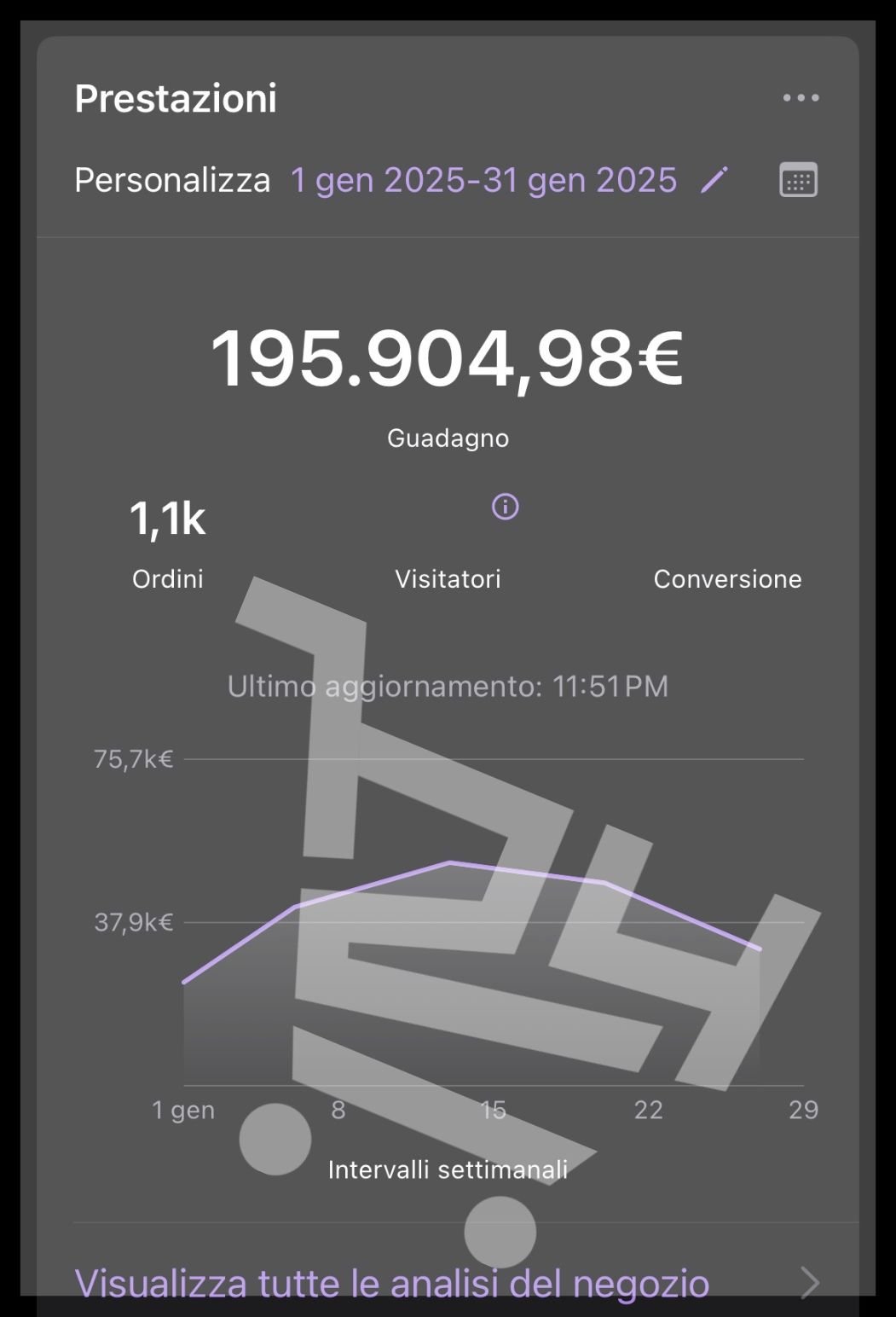This screenshot has height=1317, width=896.
Task: Tap the info icon above Visitatori
Action: (506, 506)
